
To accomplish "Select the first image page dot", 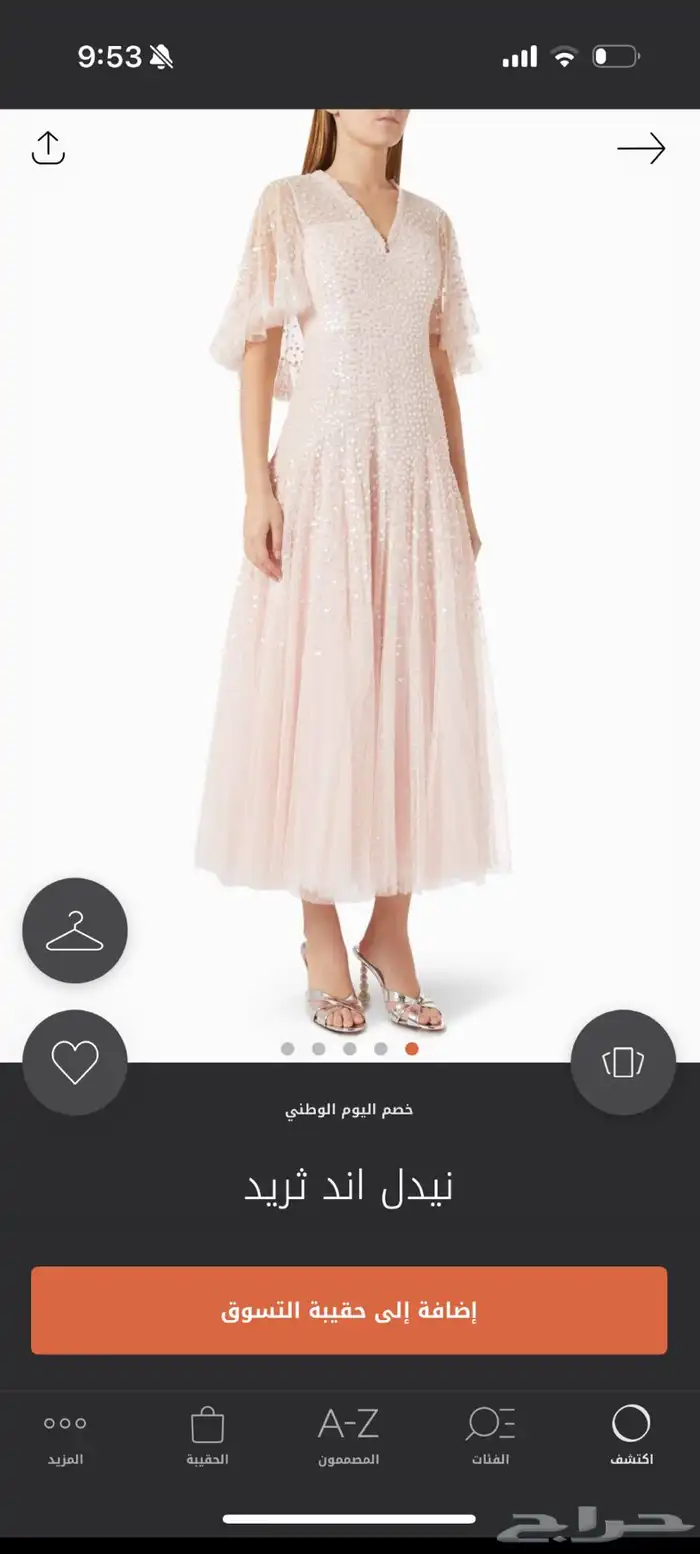I will coord(288,1049).
